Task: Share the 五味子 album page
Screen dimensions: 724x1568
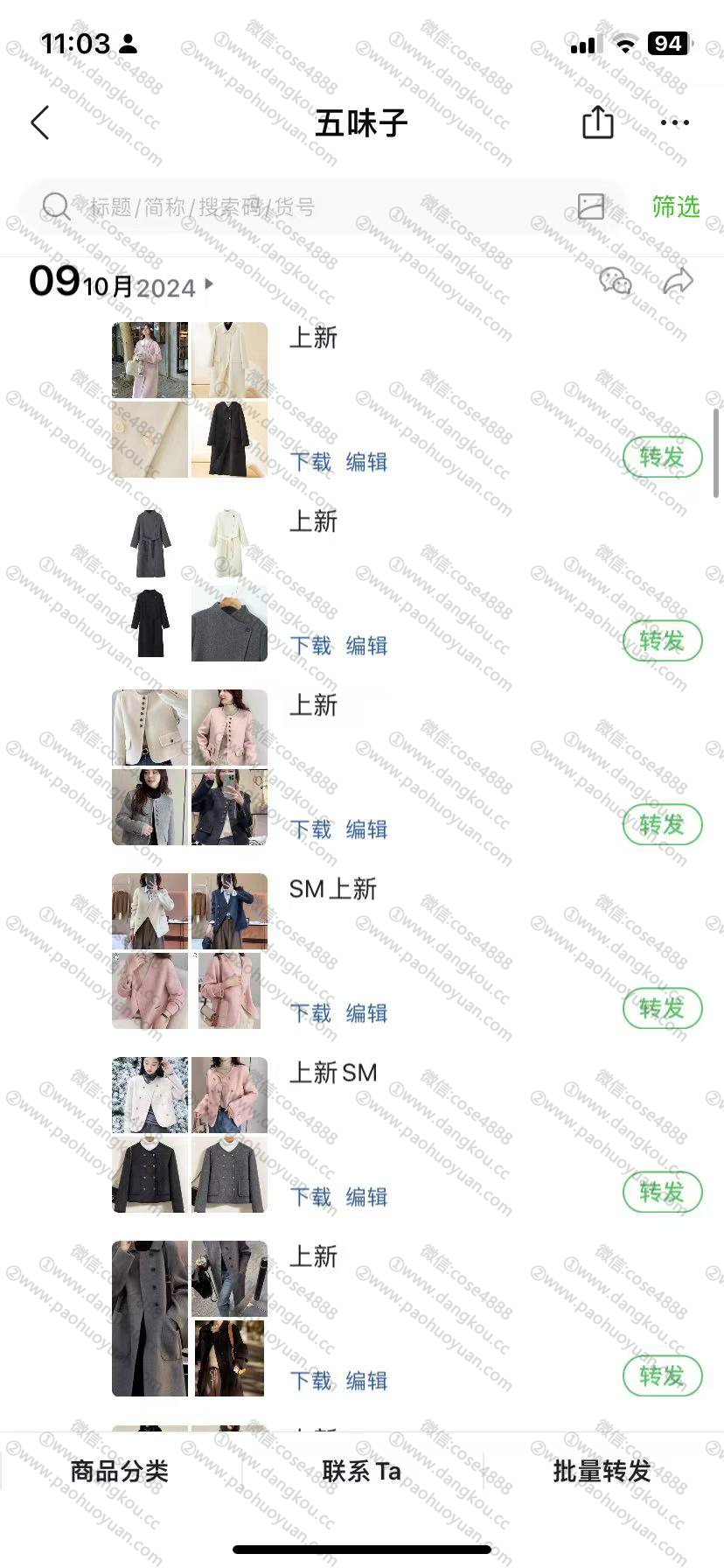Action: click(x=598, y=122)
